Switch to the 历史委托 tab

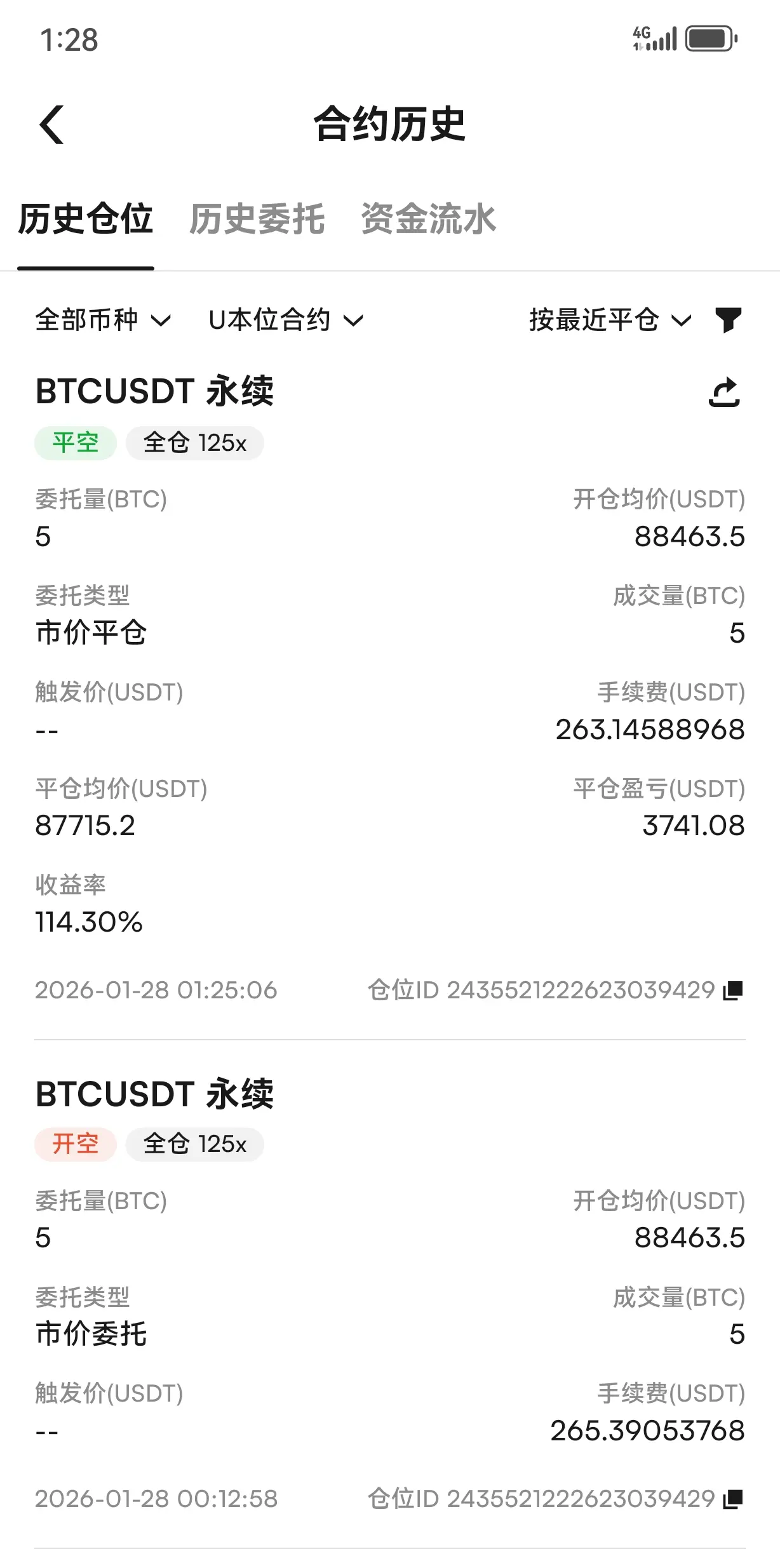(257, 219)
